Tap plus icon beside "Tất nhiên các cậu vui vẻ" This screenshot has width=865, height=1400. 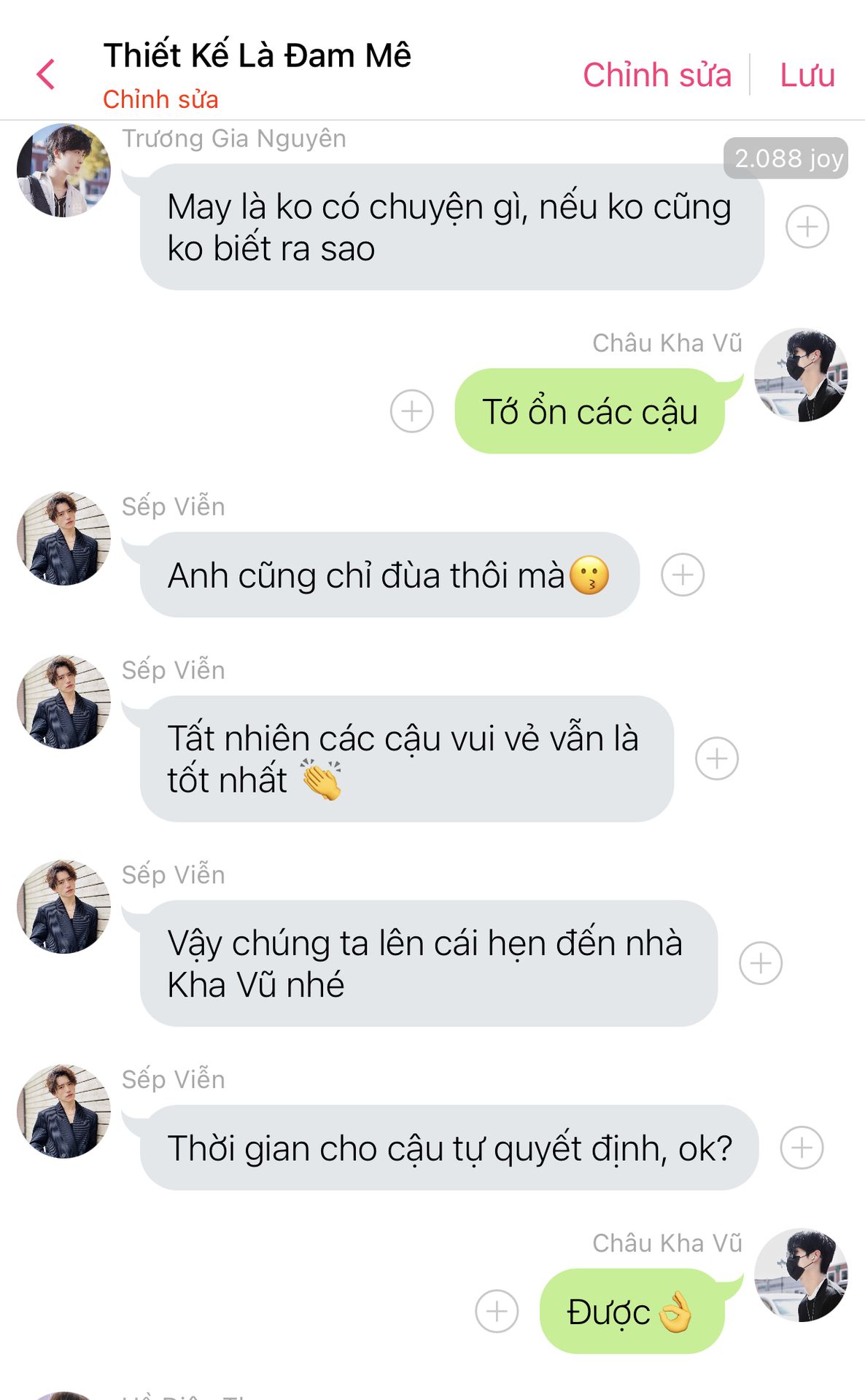pos(717,758)
